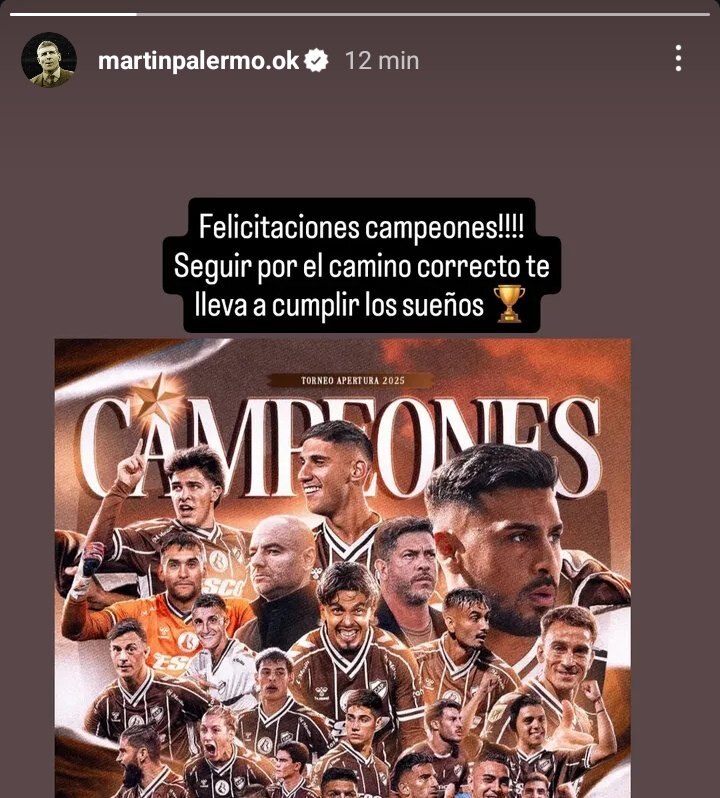Open the martinpalermo.ok username link

[x=199, y=60]
